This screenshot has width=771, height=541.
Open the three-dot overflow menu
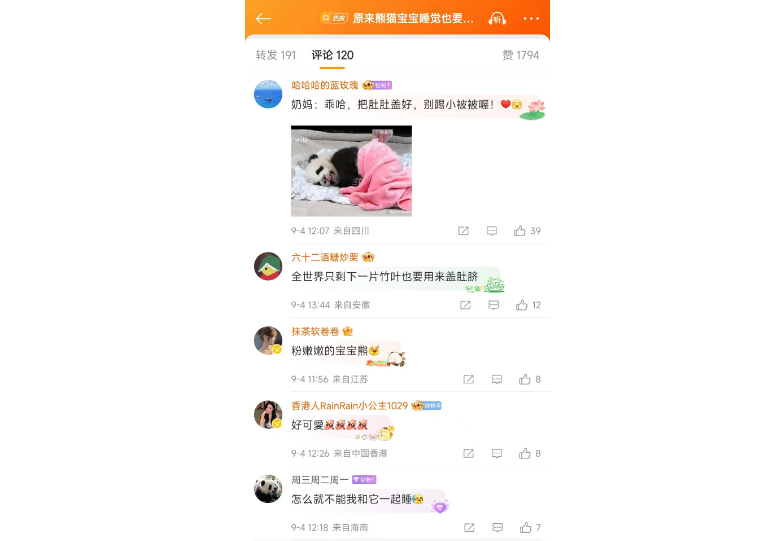pyautogui.click(x=531, y=19)
